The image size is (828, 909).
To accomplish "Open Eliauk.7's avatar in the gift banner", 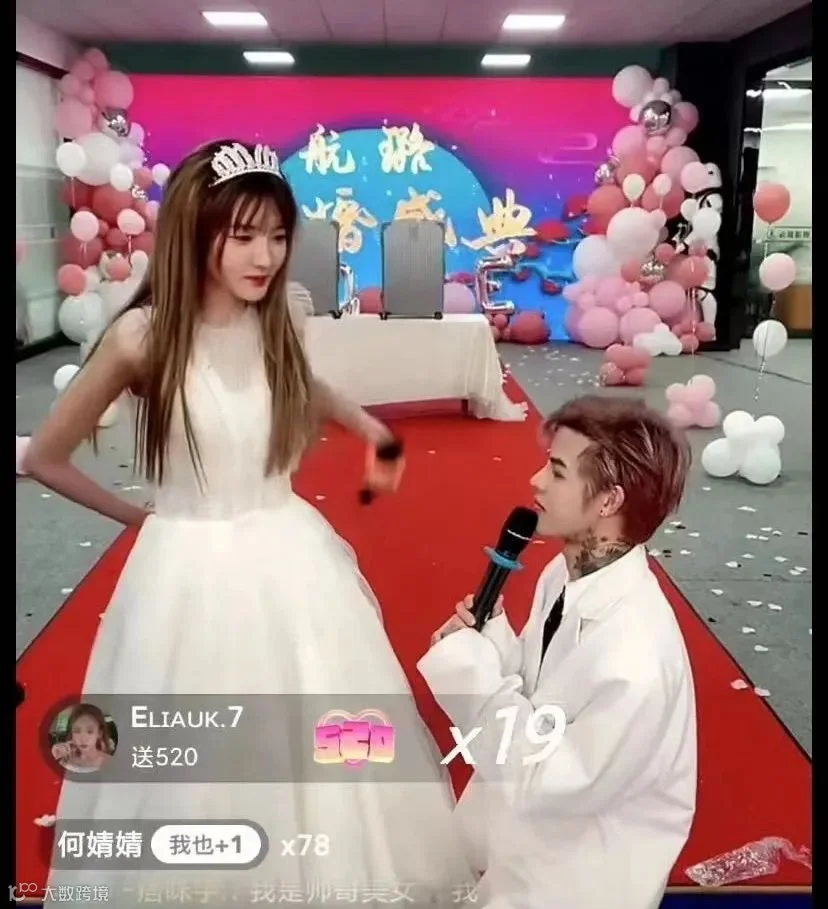I will (82, 737).
